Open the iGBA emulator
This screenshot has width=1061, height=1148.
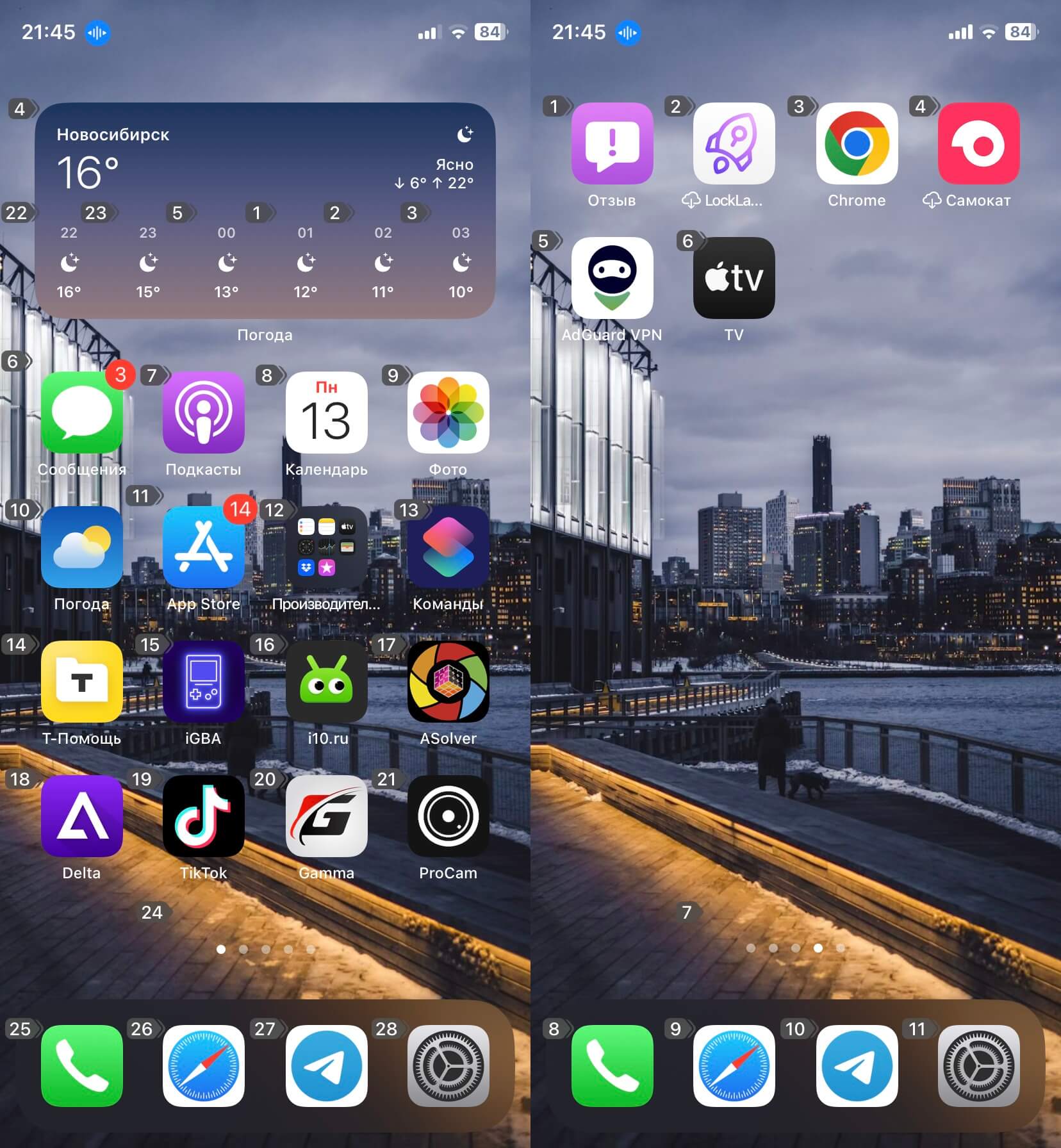(203, 682)
